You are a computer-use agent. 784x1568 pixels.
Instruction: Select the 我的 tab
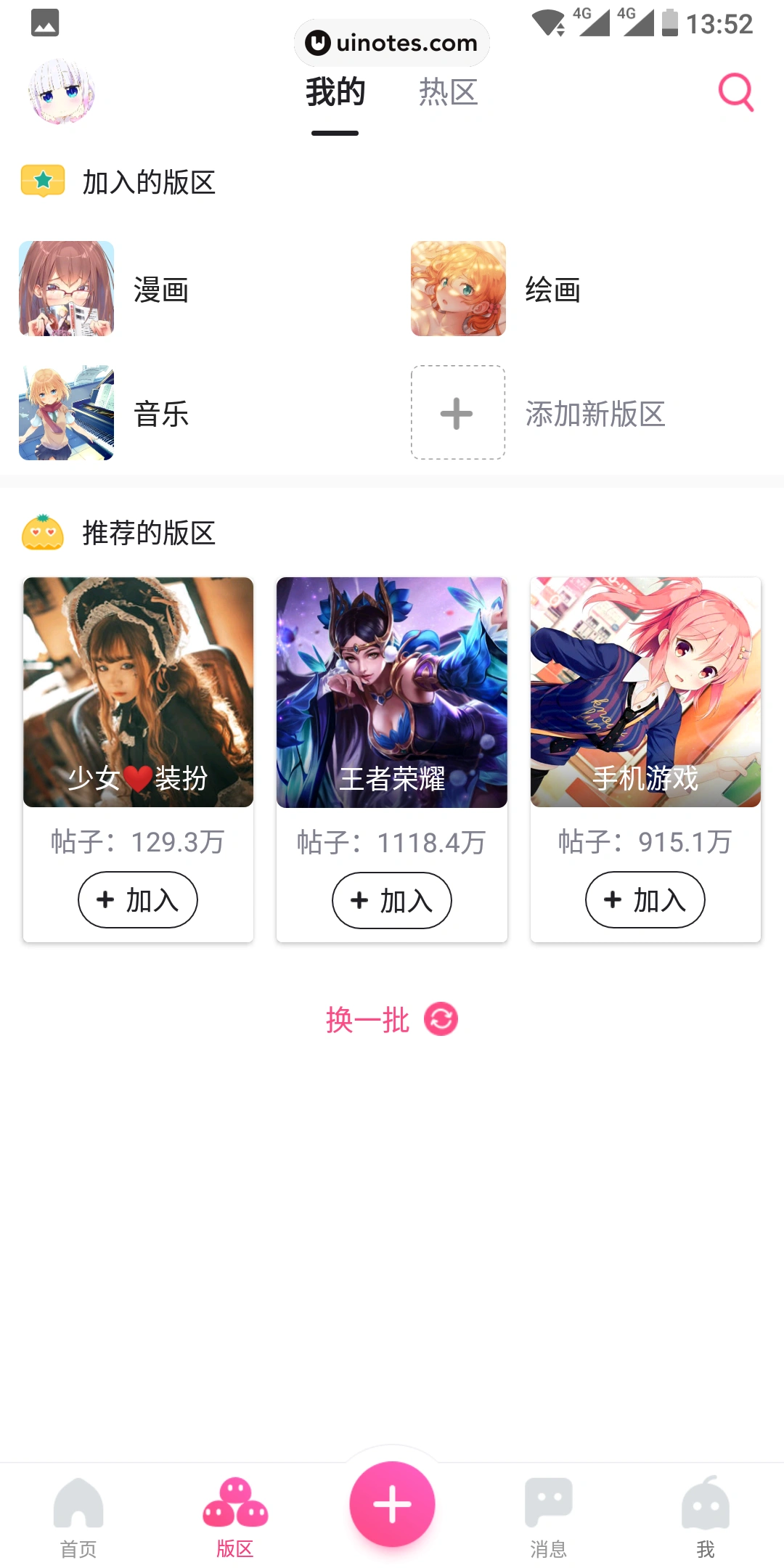click(x=335, y=92)
